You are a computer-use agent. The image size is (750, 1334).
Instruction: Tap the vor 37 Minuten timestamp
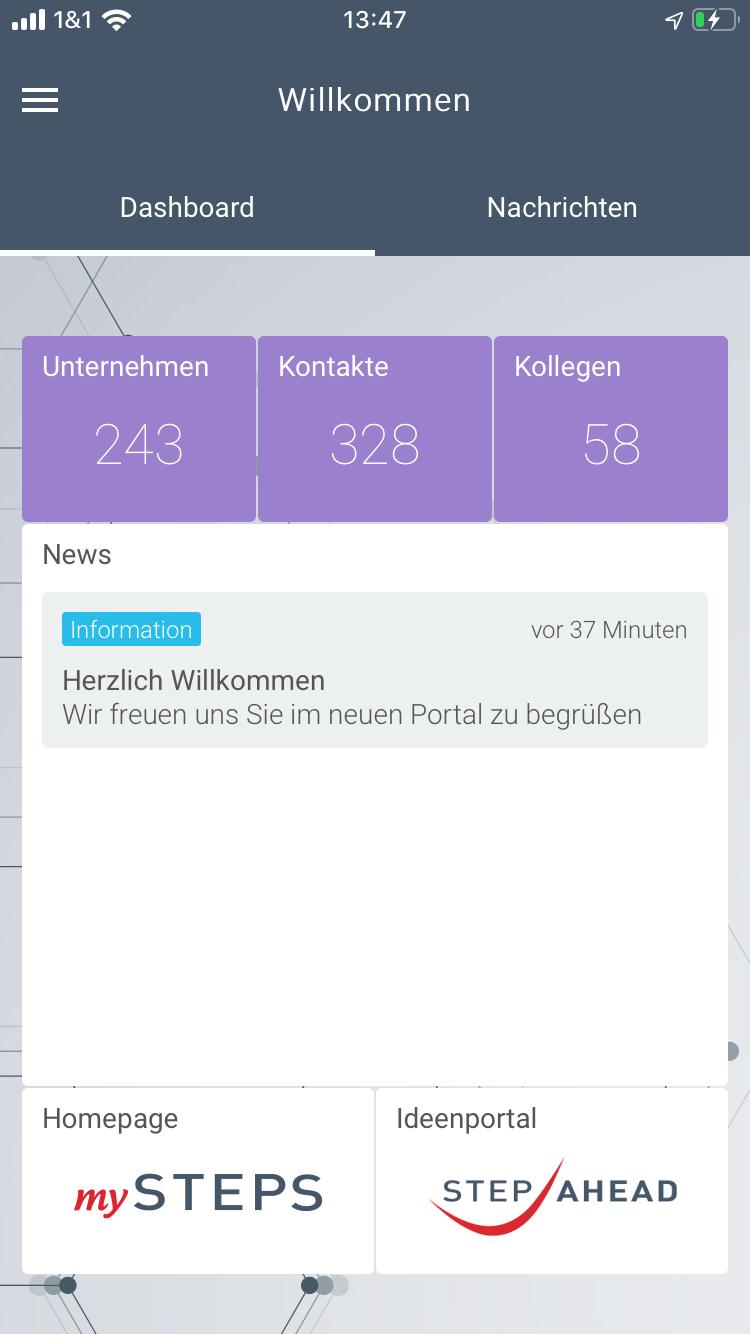pyautogui.click(x=608, y=629)
